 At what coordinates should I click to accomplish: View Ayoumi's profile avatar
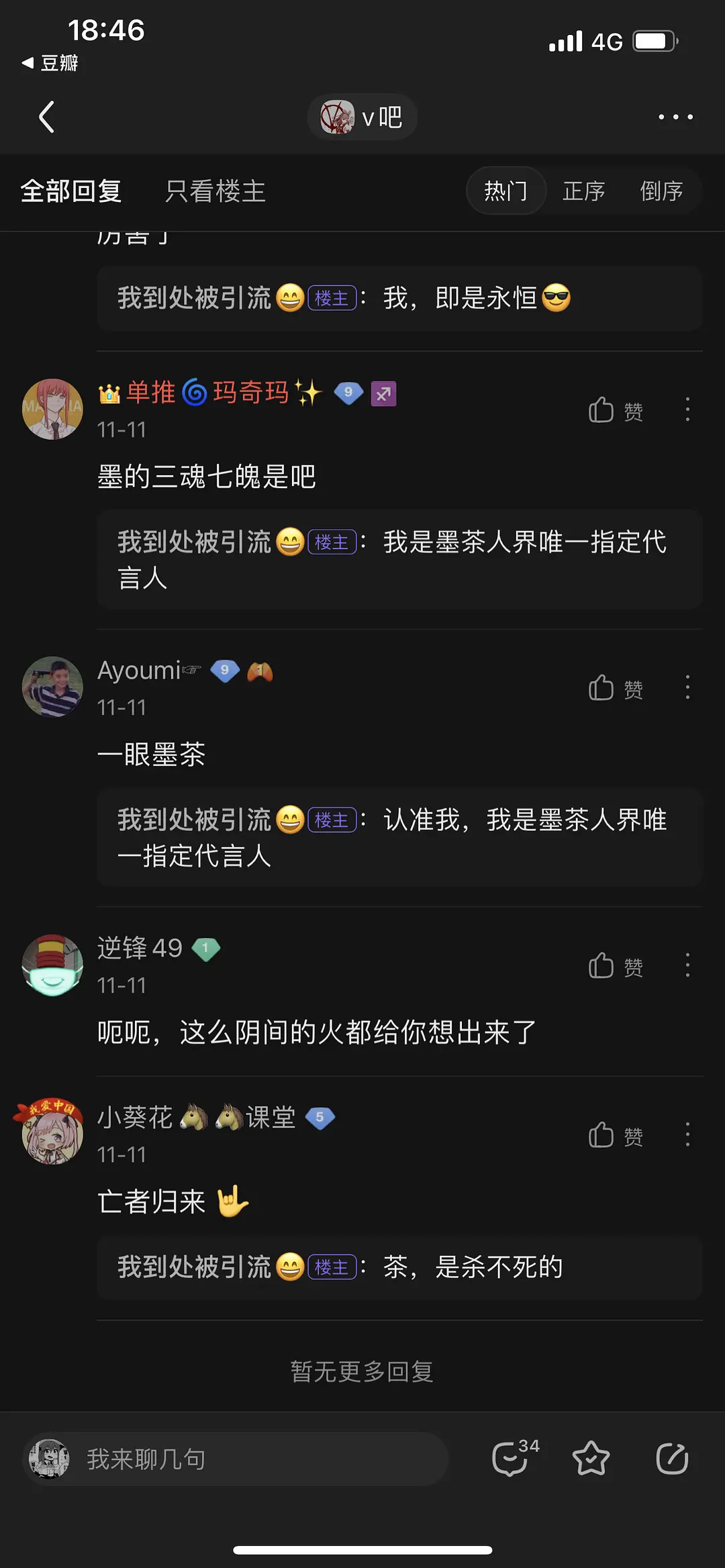(52, 687)
